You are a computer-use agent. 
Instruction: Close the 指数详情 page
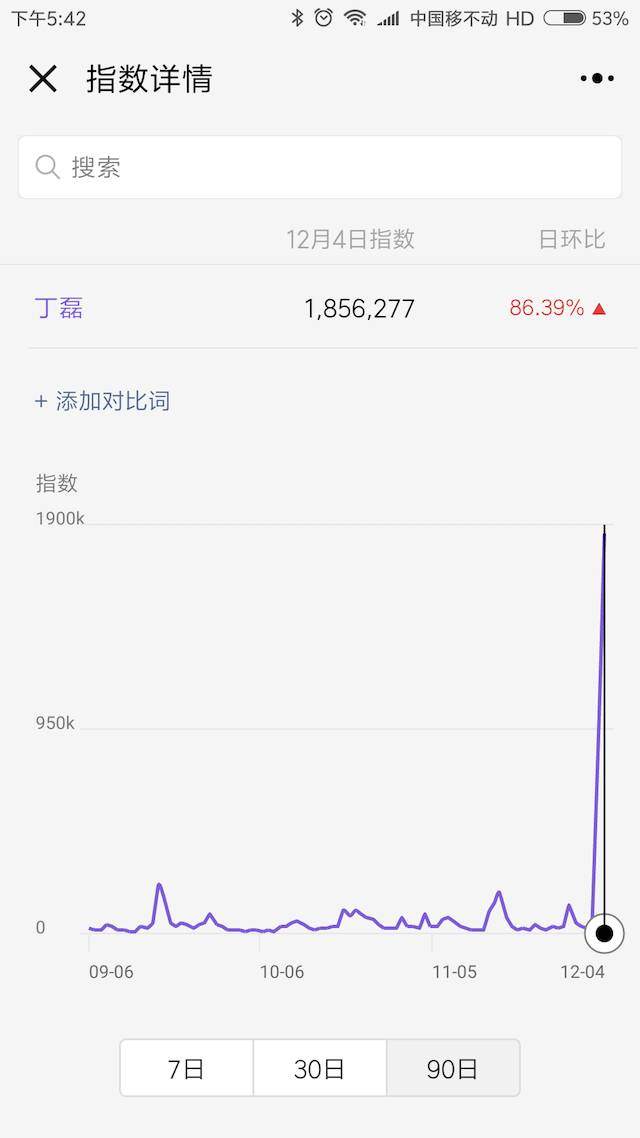pyautogui.click(x=43, y=78)
